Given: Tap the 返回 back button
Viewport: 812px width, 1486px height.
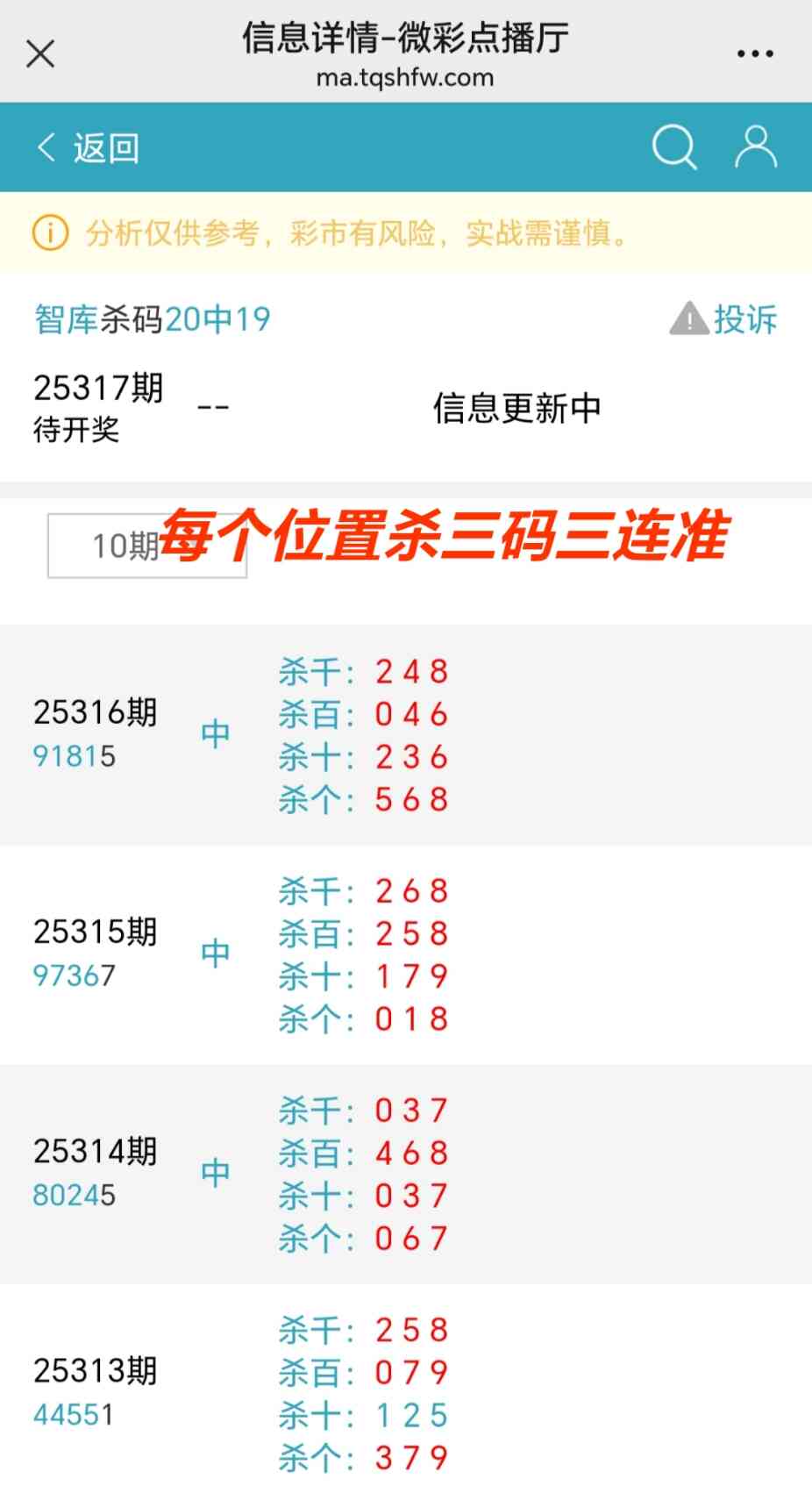Looking at the screenshot, I should (105, 148).
